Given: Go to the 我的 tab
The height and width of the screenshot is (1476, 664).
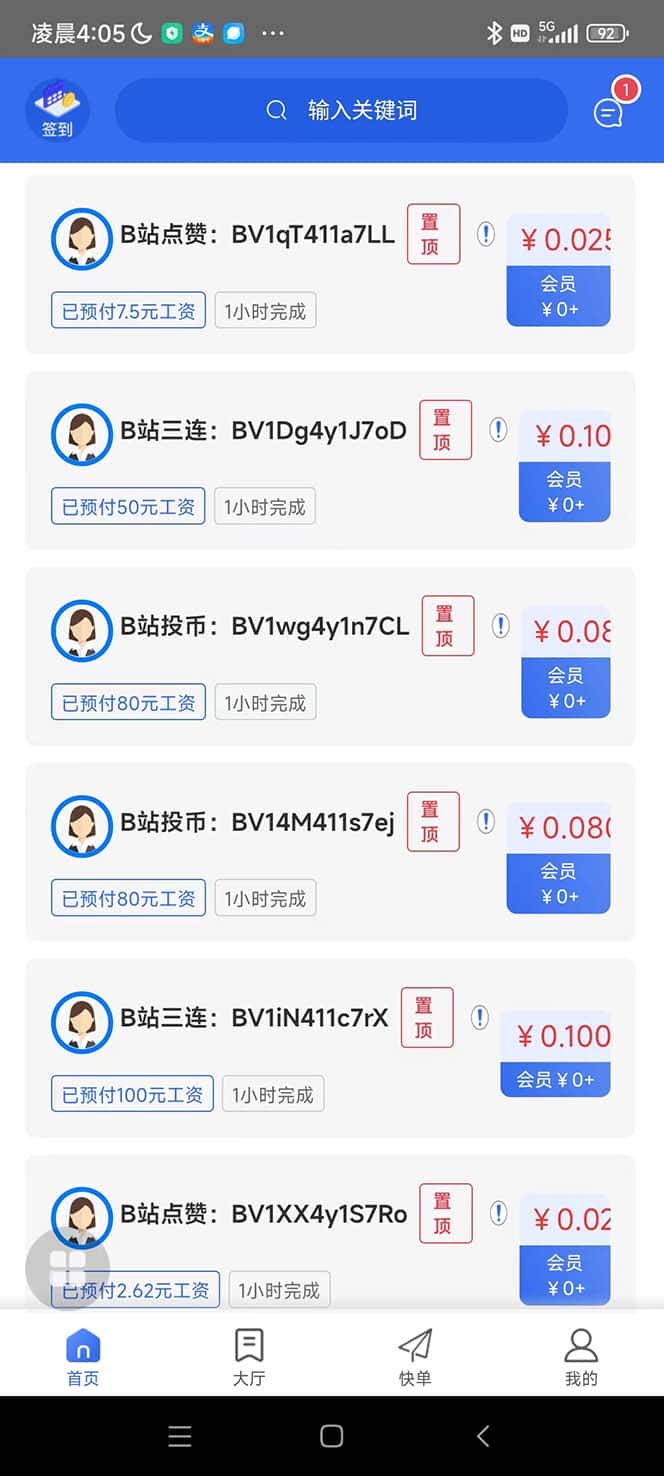Looking at the screenshot, I should click(581, 1357).
